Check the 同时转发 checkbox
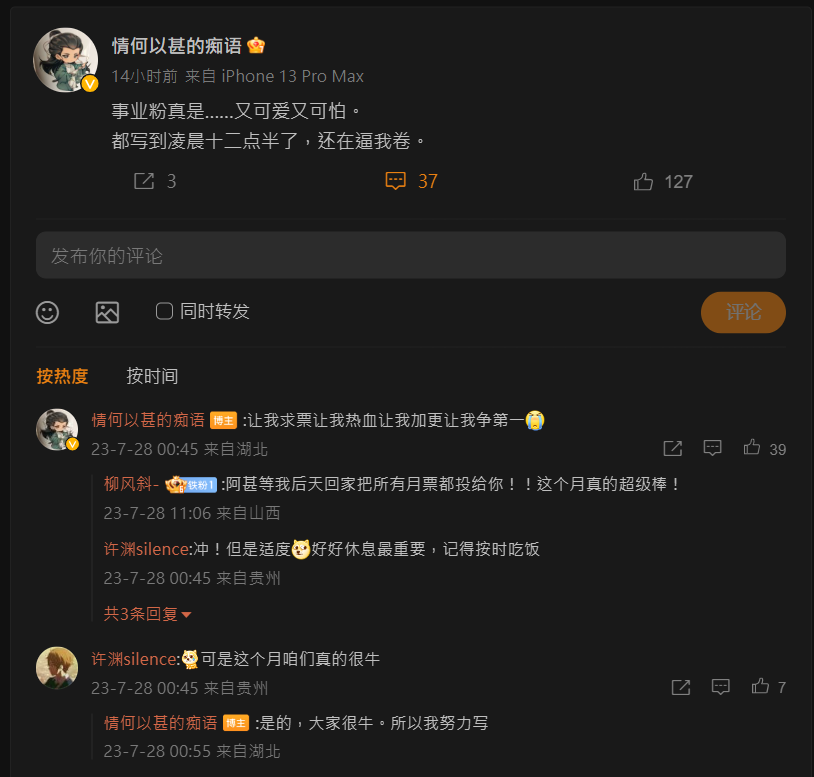The height and width of the screenshot is (777, 814). point(165,311)
